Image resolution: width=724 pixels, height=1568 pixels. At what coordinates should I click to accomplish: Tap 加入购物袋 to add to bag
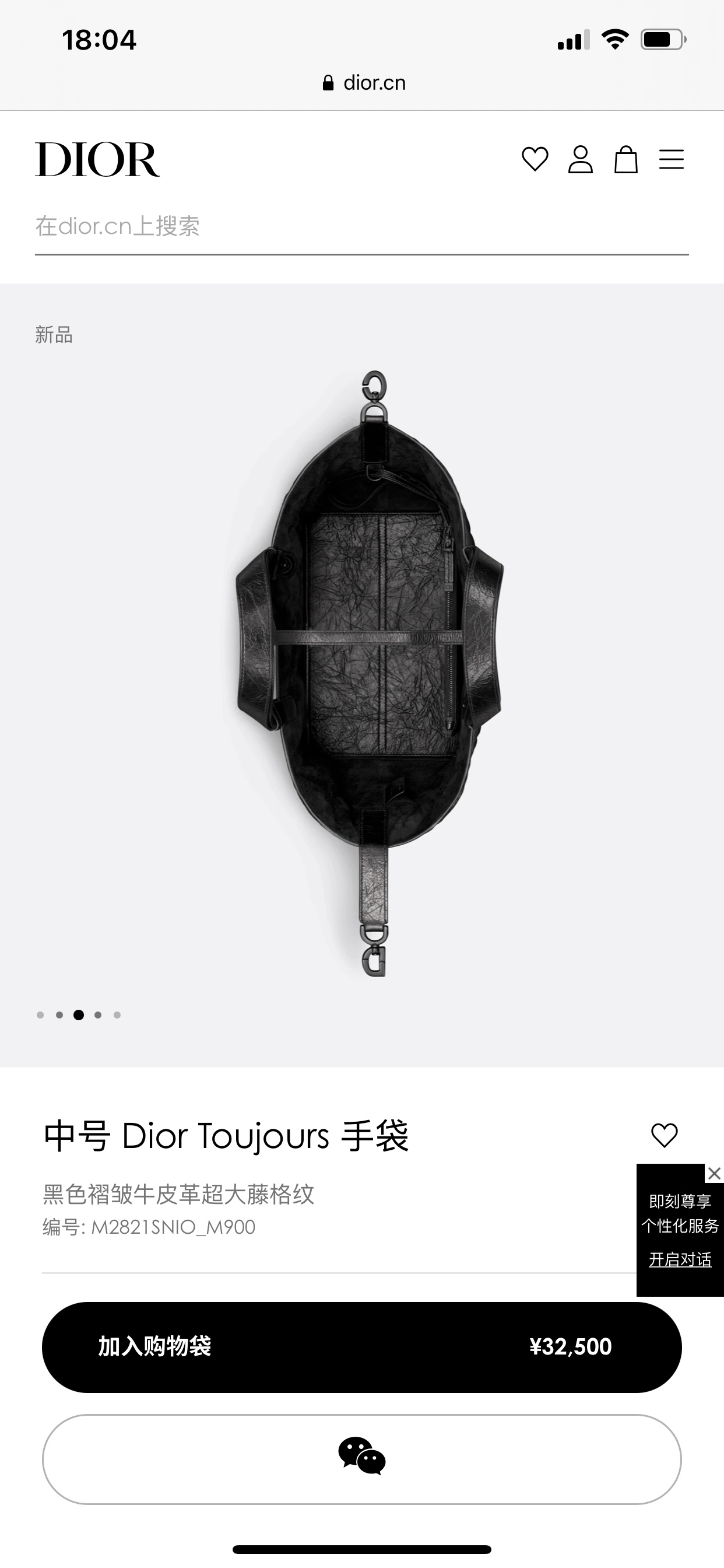(361, 1346)
